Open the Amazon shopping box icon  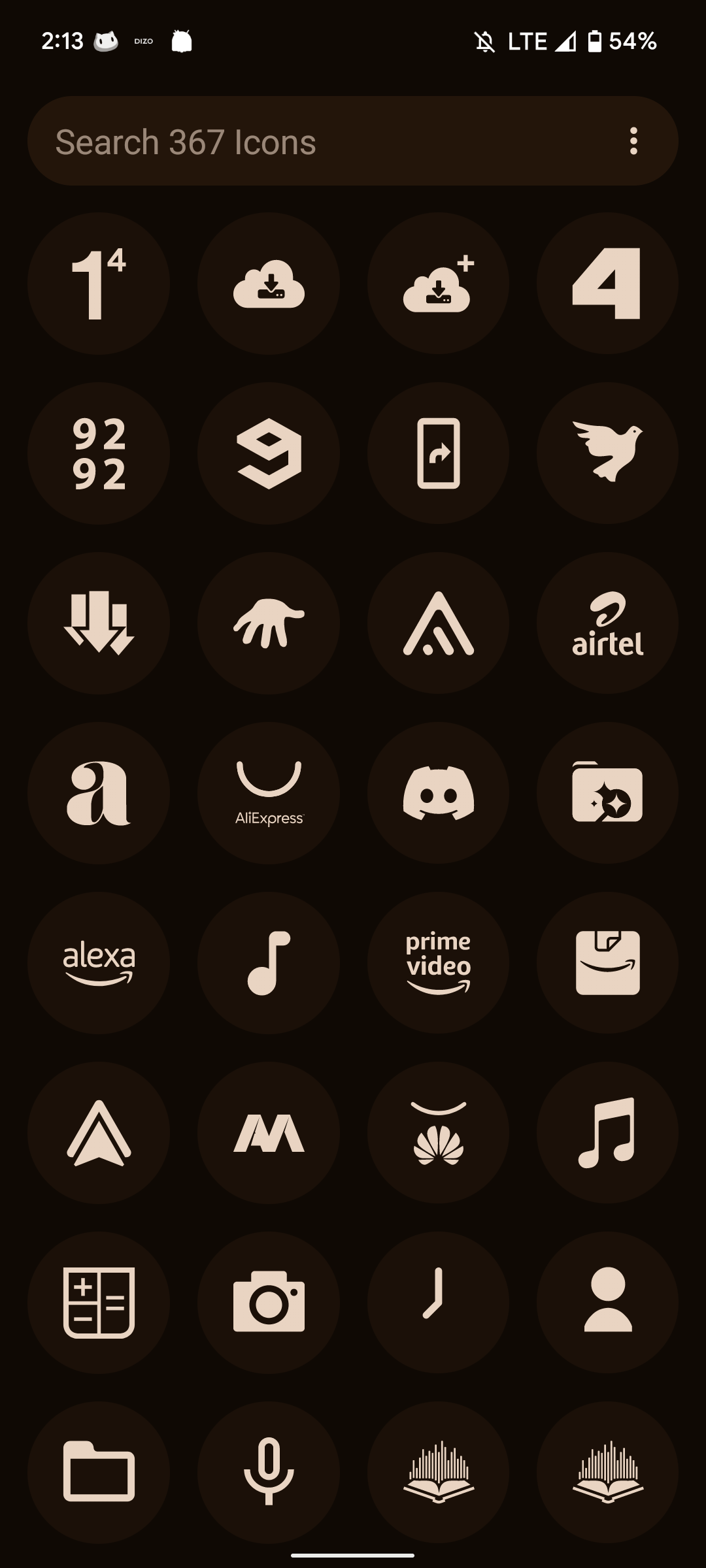pyautogui.click(x=607, y=963)
